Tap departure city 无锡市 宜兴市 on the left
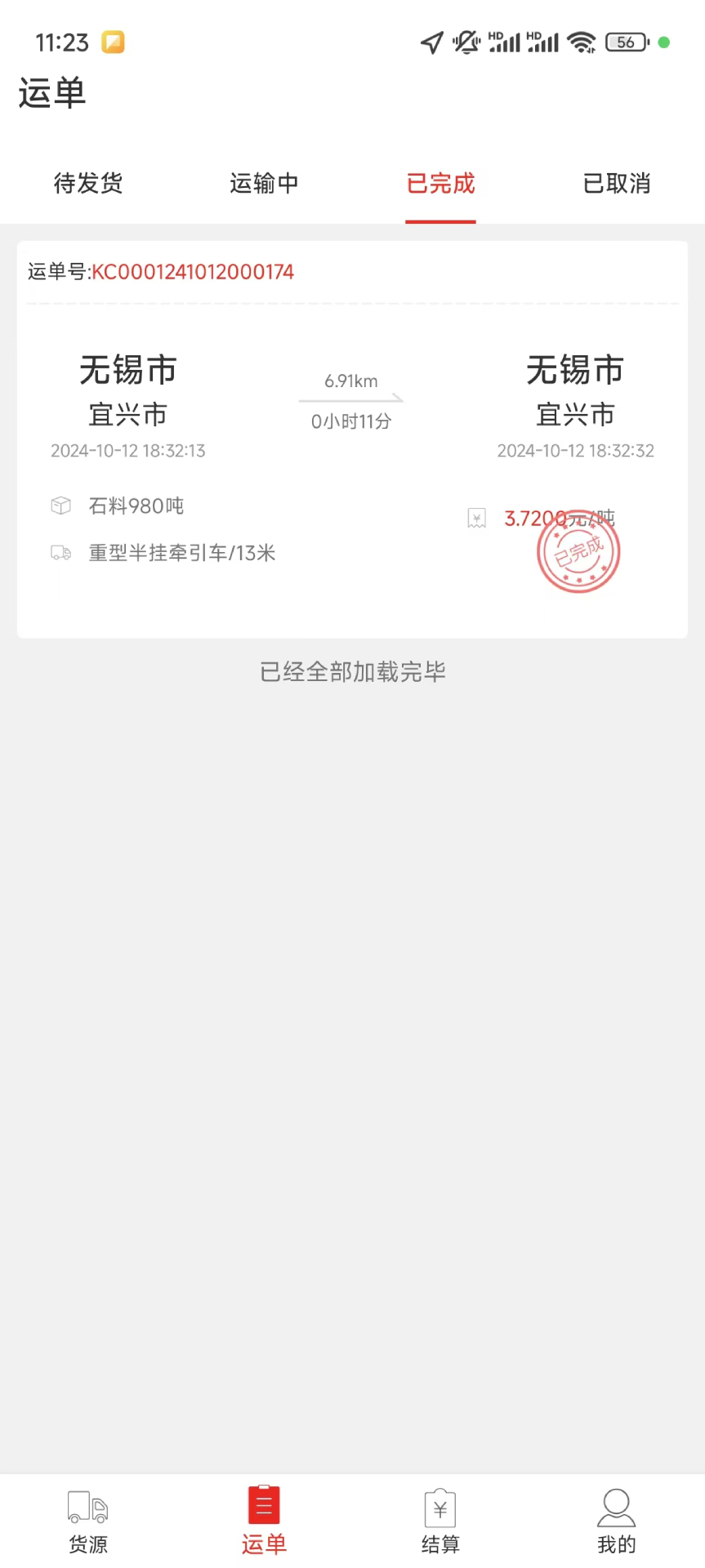705x1568 pixels. click(127, 392)
